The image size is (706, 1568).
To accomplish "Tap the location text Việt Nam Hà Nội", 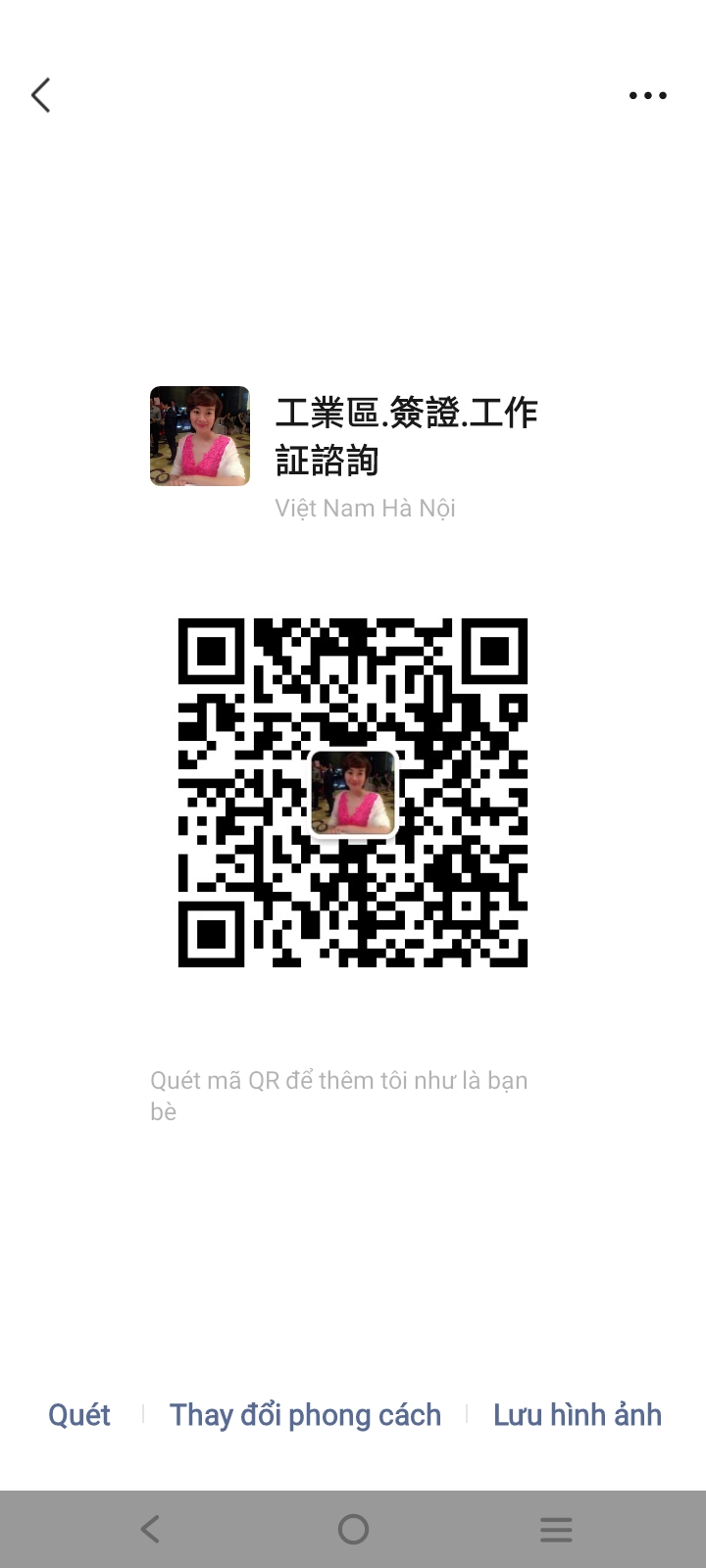I will [x=365, y=508].
